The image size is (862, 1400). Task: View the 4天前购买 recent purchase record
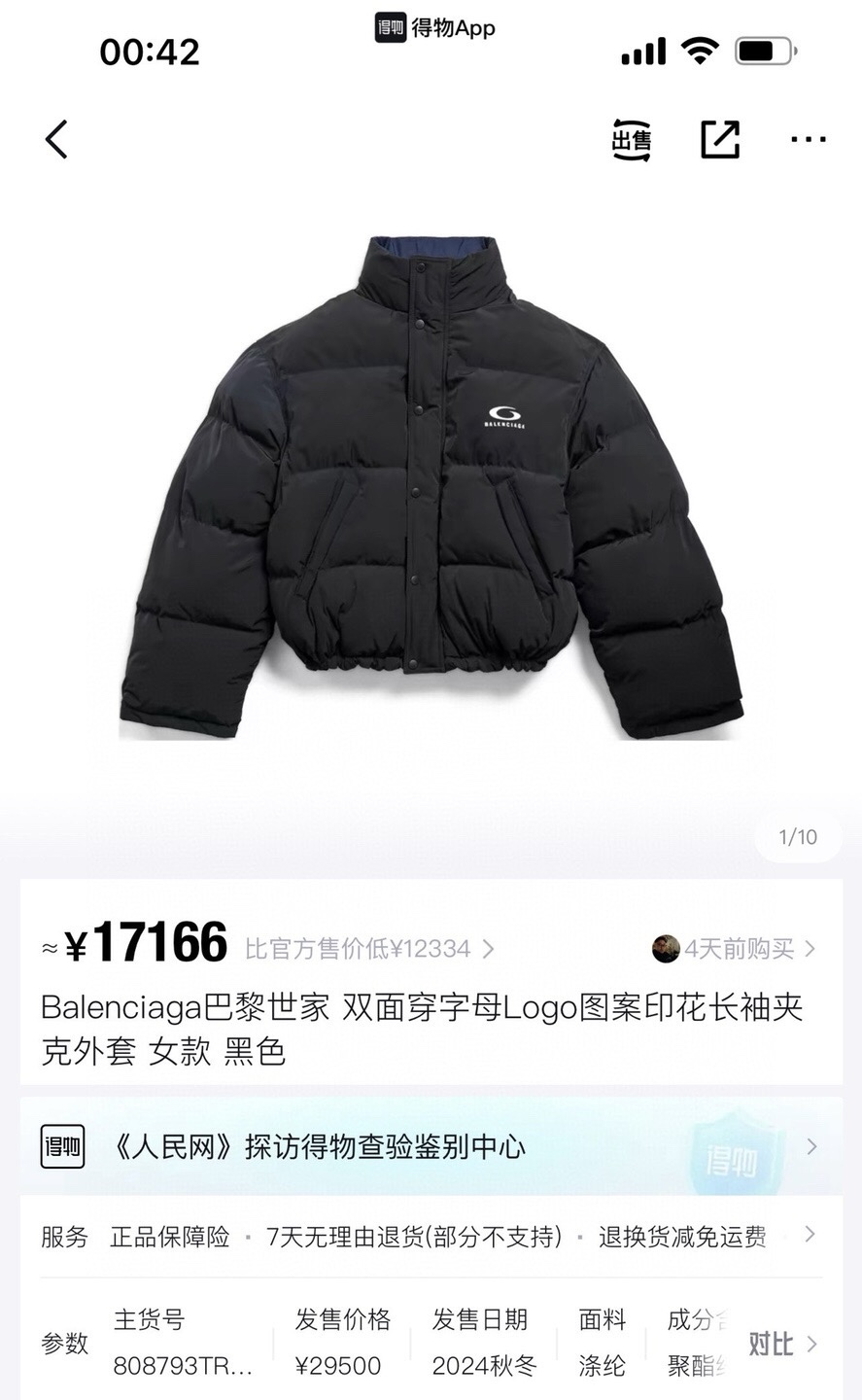(736, 949)
